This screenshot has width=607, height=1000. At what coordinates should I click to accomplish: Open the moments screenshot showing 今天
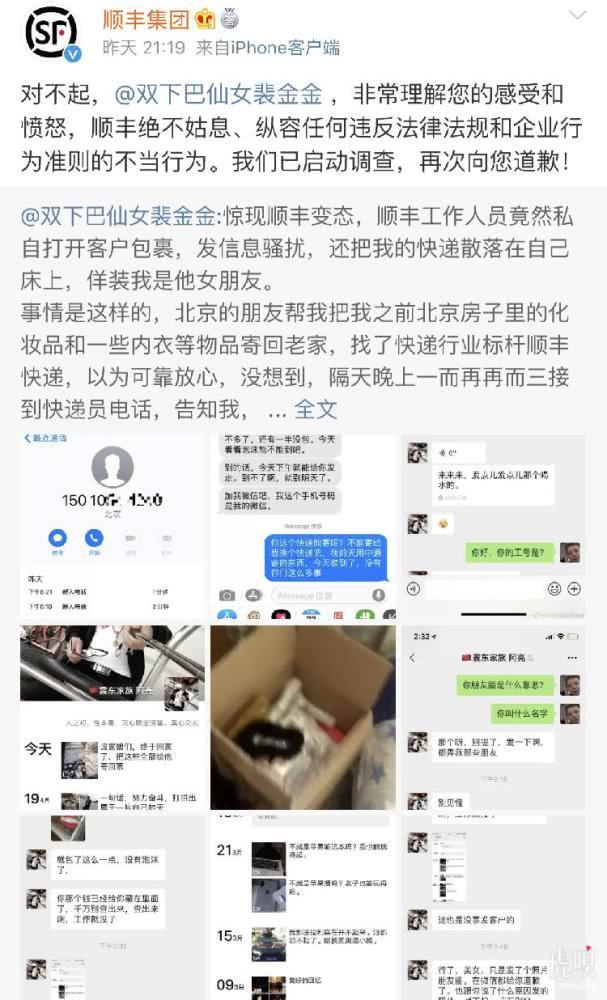pos(112,717)
